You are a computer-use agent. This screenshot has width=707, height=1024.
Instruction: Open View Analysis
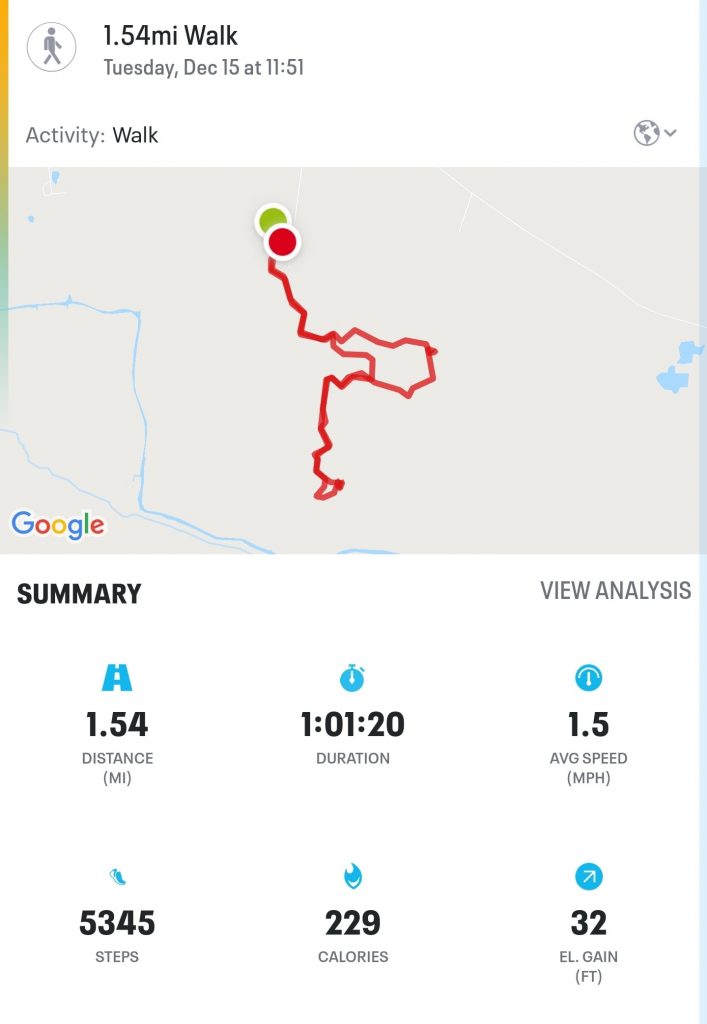coord(615,591)
